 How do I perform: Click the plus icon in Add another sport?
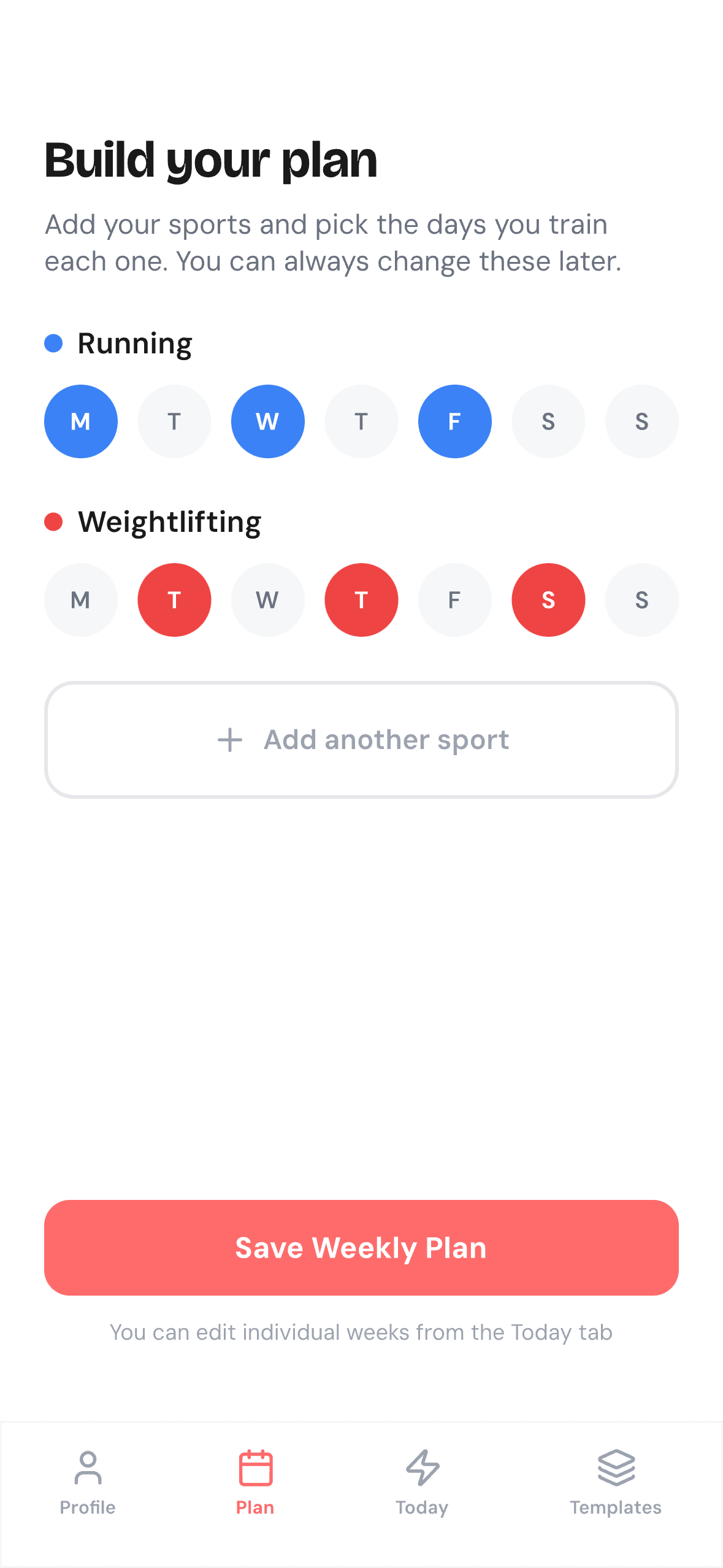(230, 739)
